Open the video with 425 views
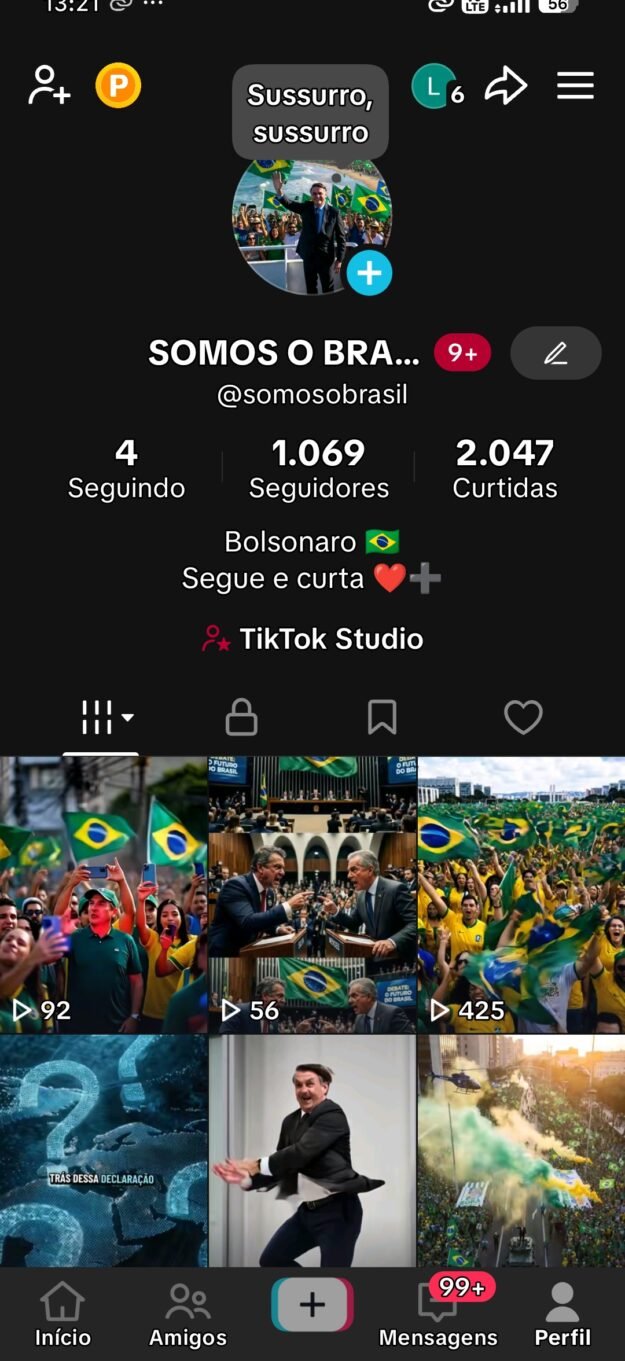 [521, 894]
